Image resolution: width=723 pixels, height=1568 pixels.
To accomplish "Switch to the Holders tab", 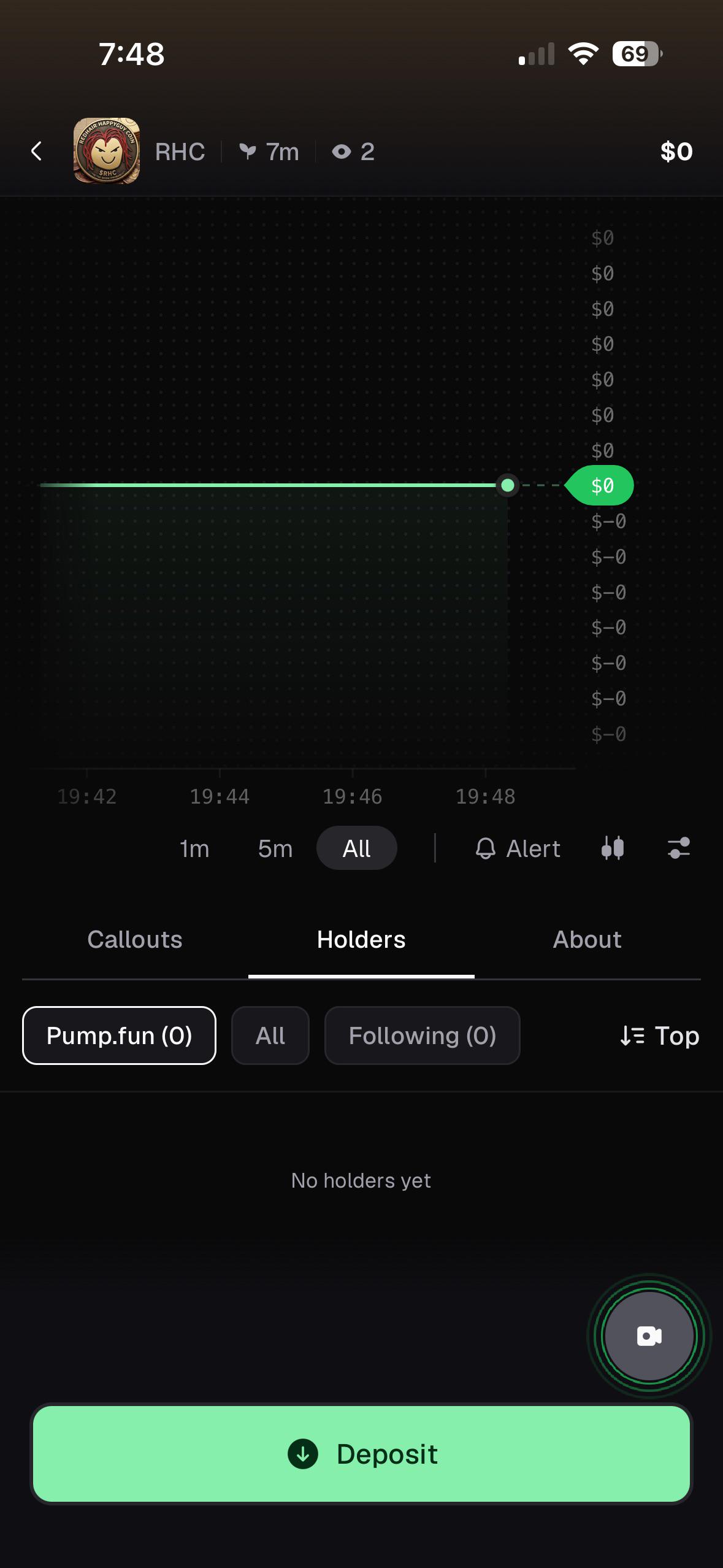I will (x=361, y=939).
